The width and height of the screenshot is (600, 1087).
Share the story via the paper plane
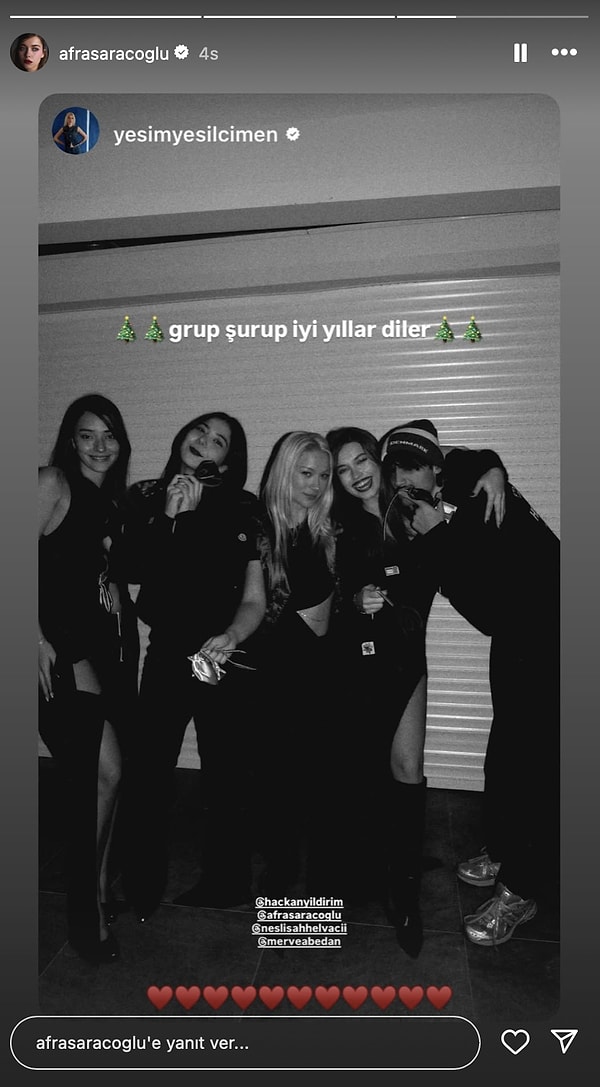pyautogui.click(x=564, y=1042)
